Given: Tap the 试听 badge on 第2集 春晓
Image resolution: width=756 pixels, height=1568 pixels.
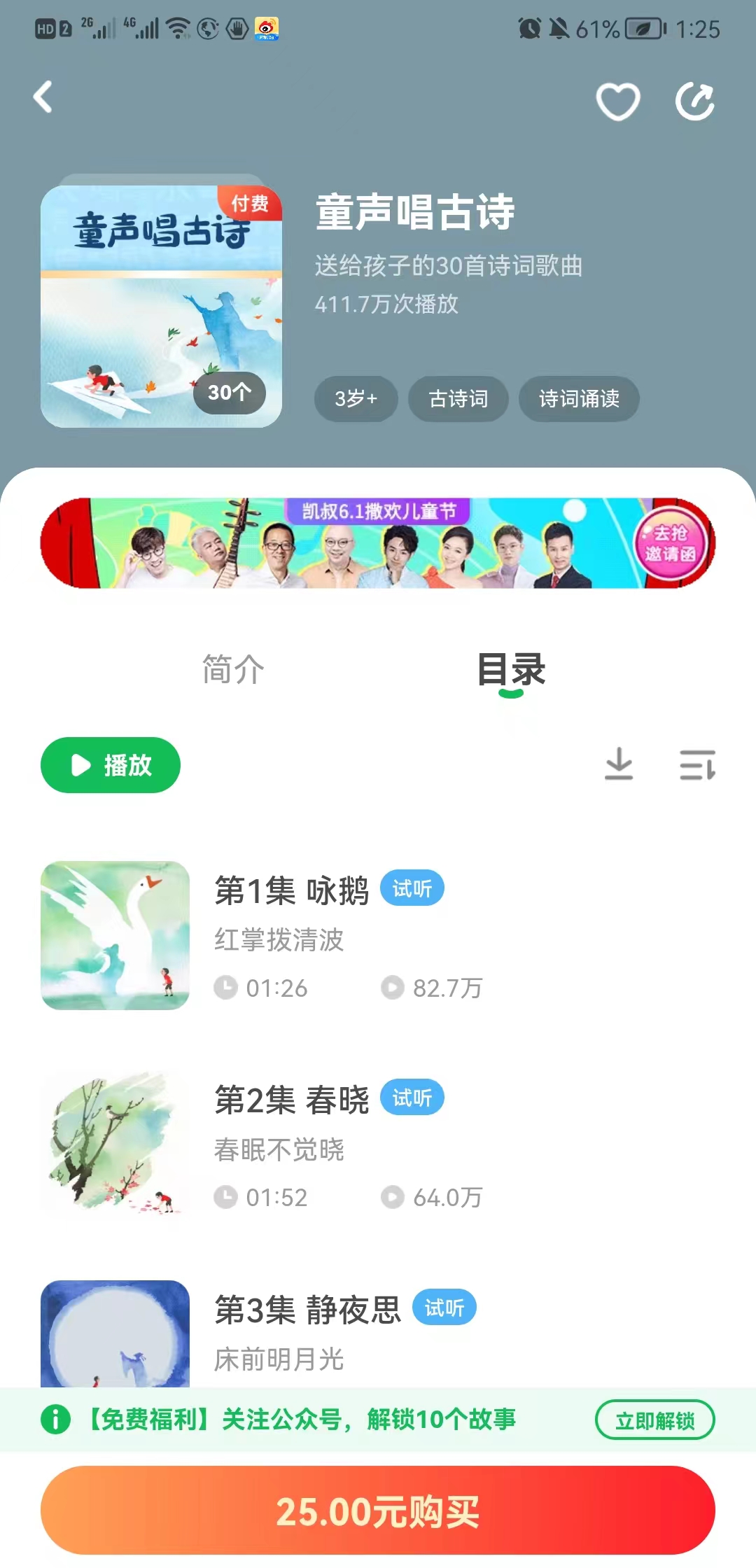Looking at the screenshot, I should [x=412, y=1097].
